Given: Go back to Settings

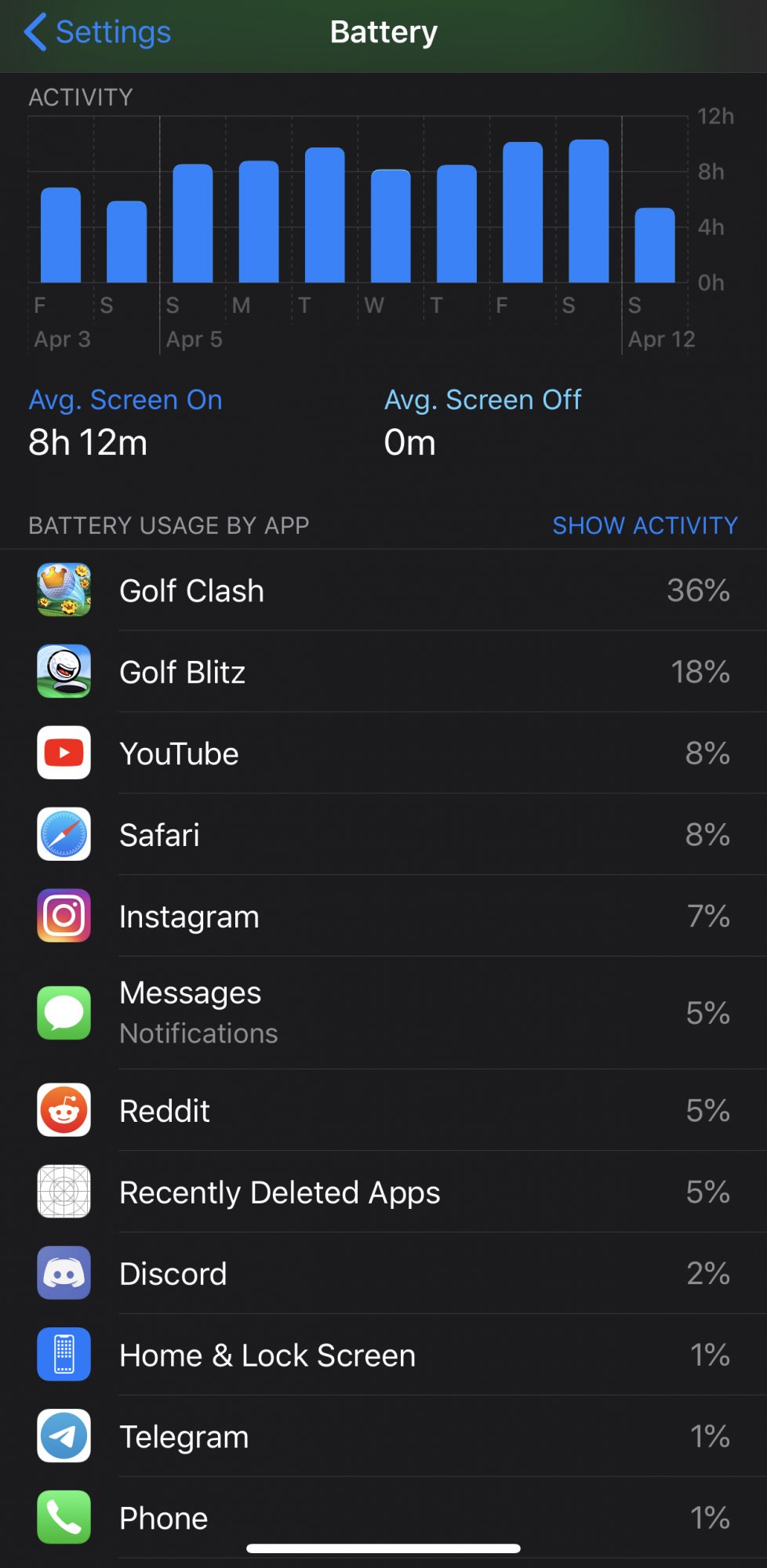Looking at the screenshot, I should [98, 33].
